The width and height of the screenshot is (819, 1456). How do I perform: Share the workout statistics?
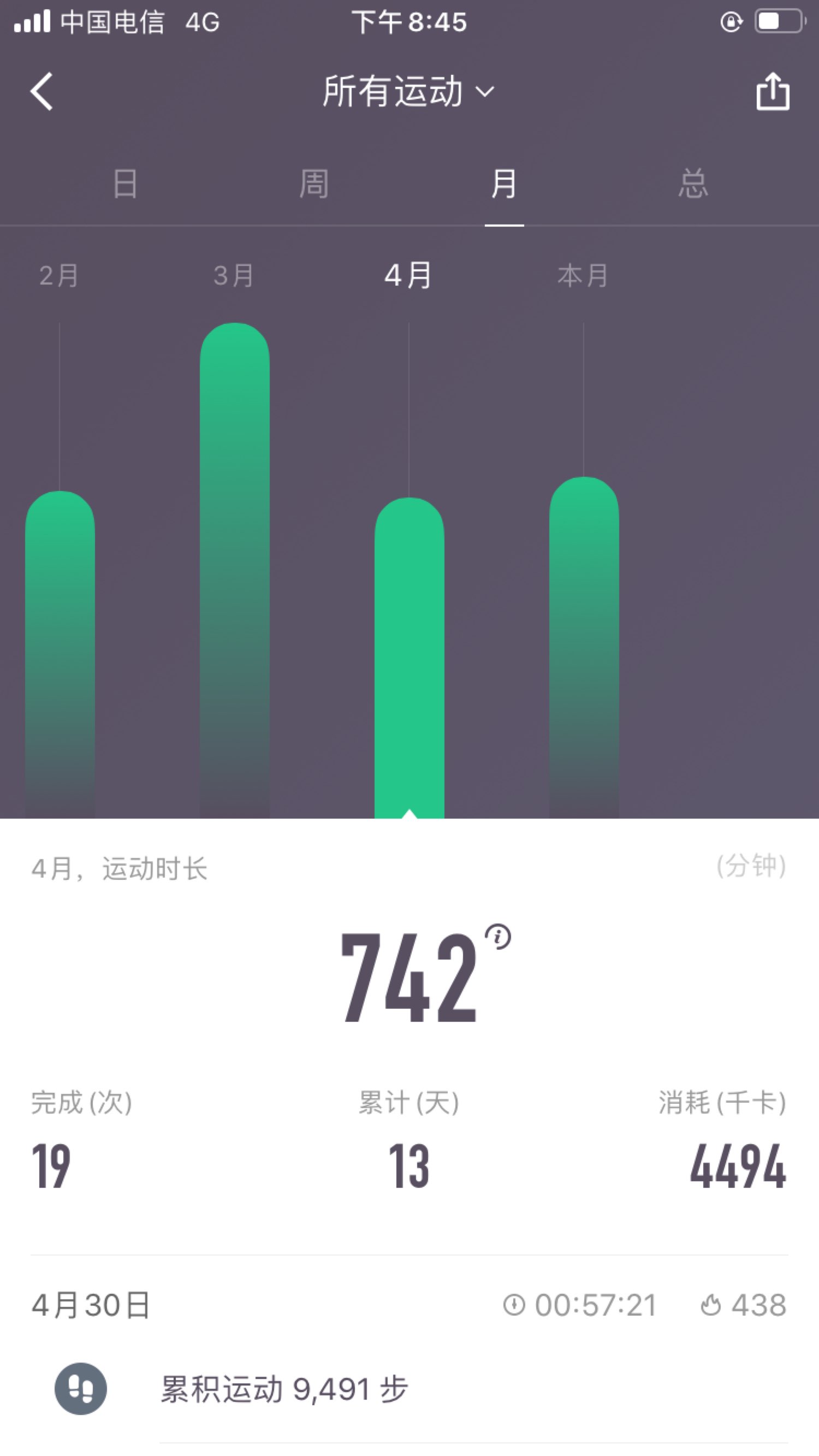pyautogui.click(x=772, y=91)
